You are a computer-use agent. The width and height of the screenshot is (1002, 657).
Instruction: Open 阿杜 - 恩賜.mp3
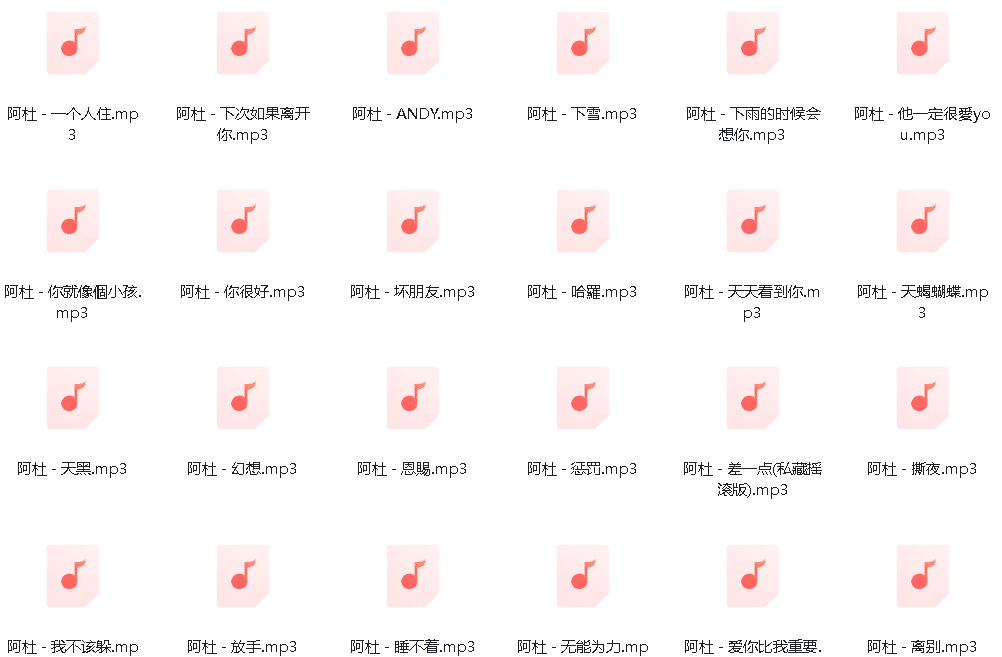[413, 398]
